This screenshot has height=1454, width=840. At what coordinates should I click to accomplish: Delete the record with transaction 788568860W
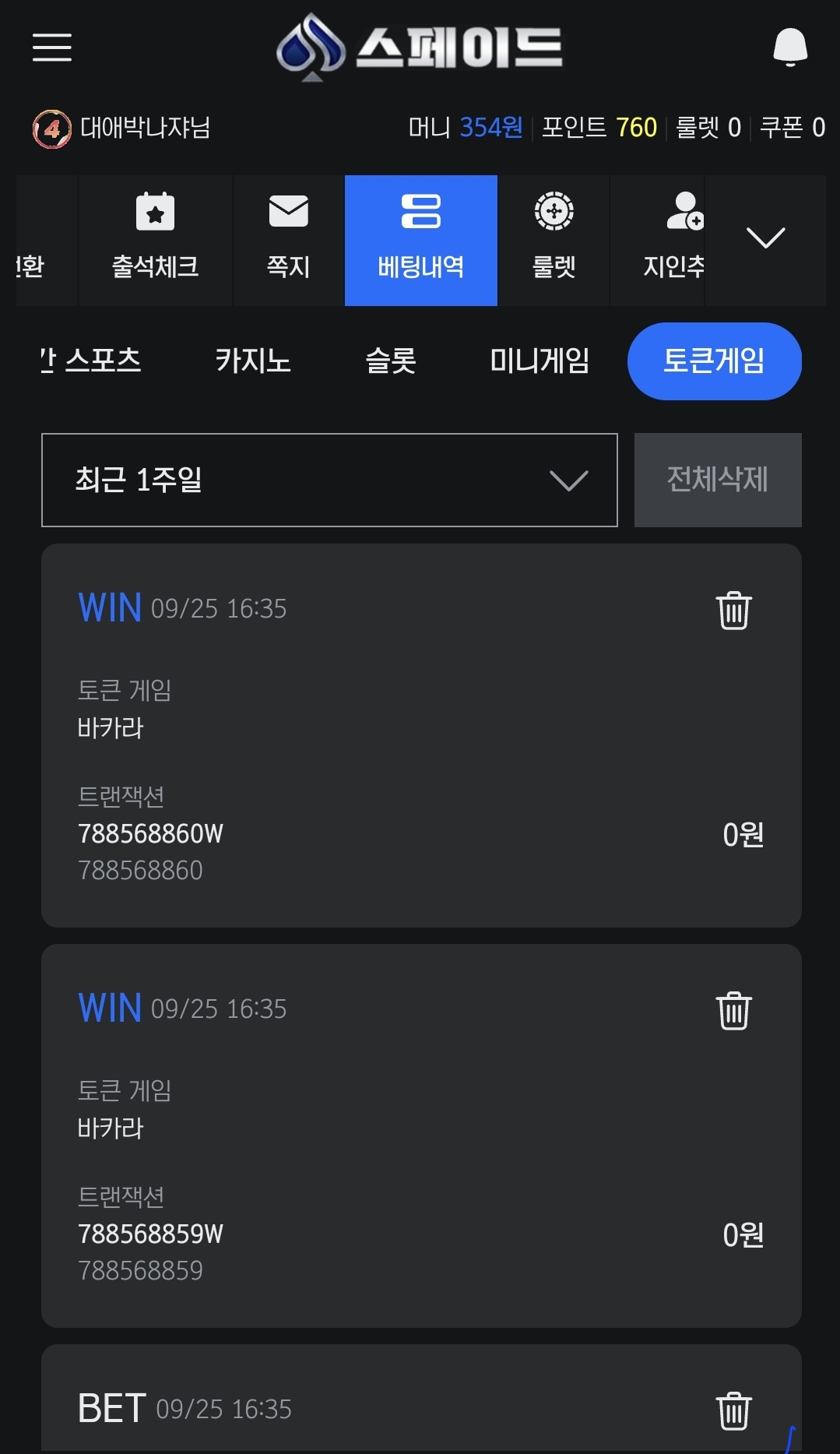733,610
